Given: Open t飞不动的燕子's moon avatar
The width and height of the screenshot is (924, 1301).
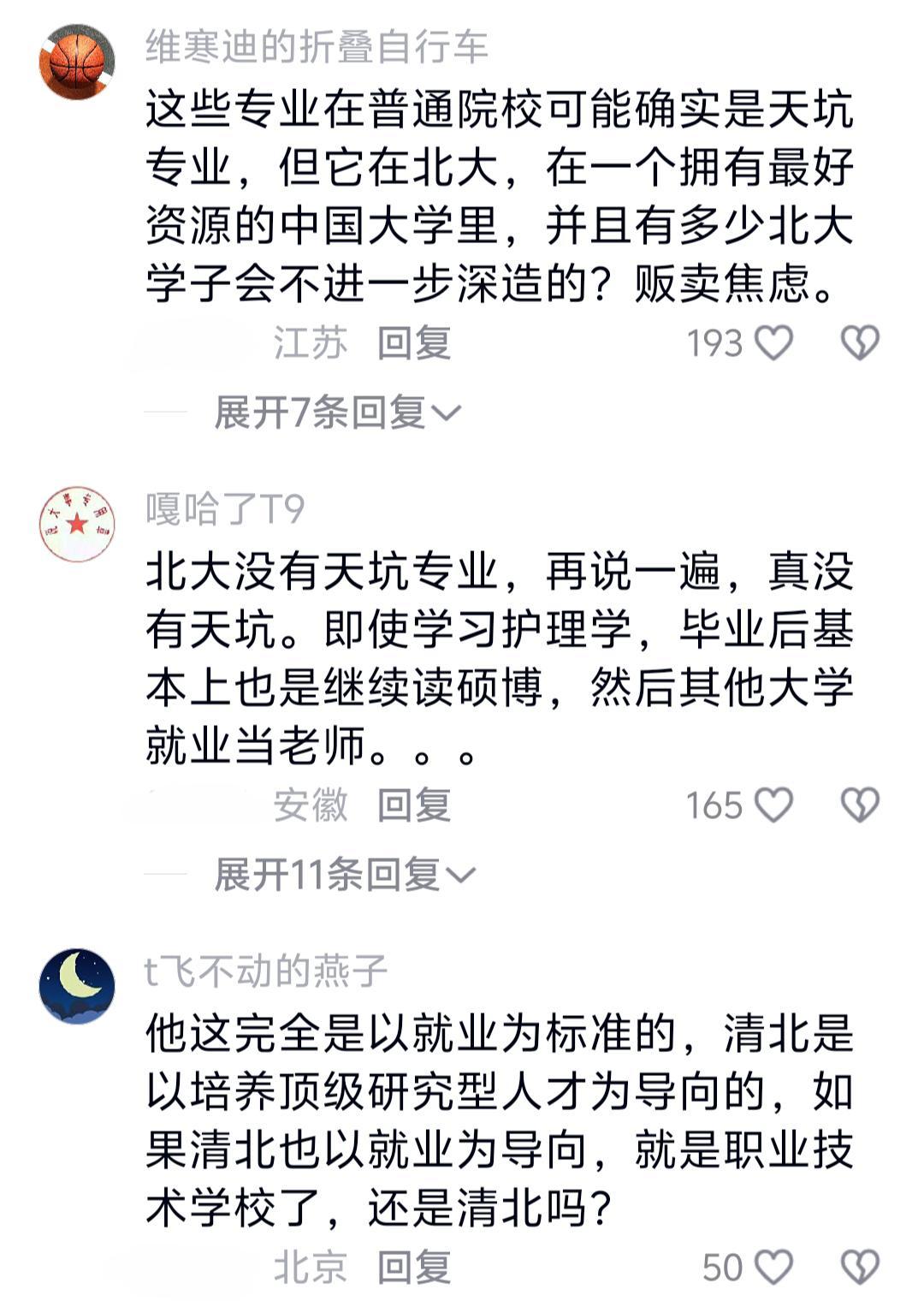Looking at the screenshot, I should click(77, 986).
